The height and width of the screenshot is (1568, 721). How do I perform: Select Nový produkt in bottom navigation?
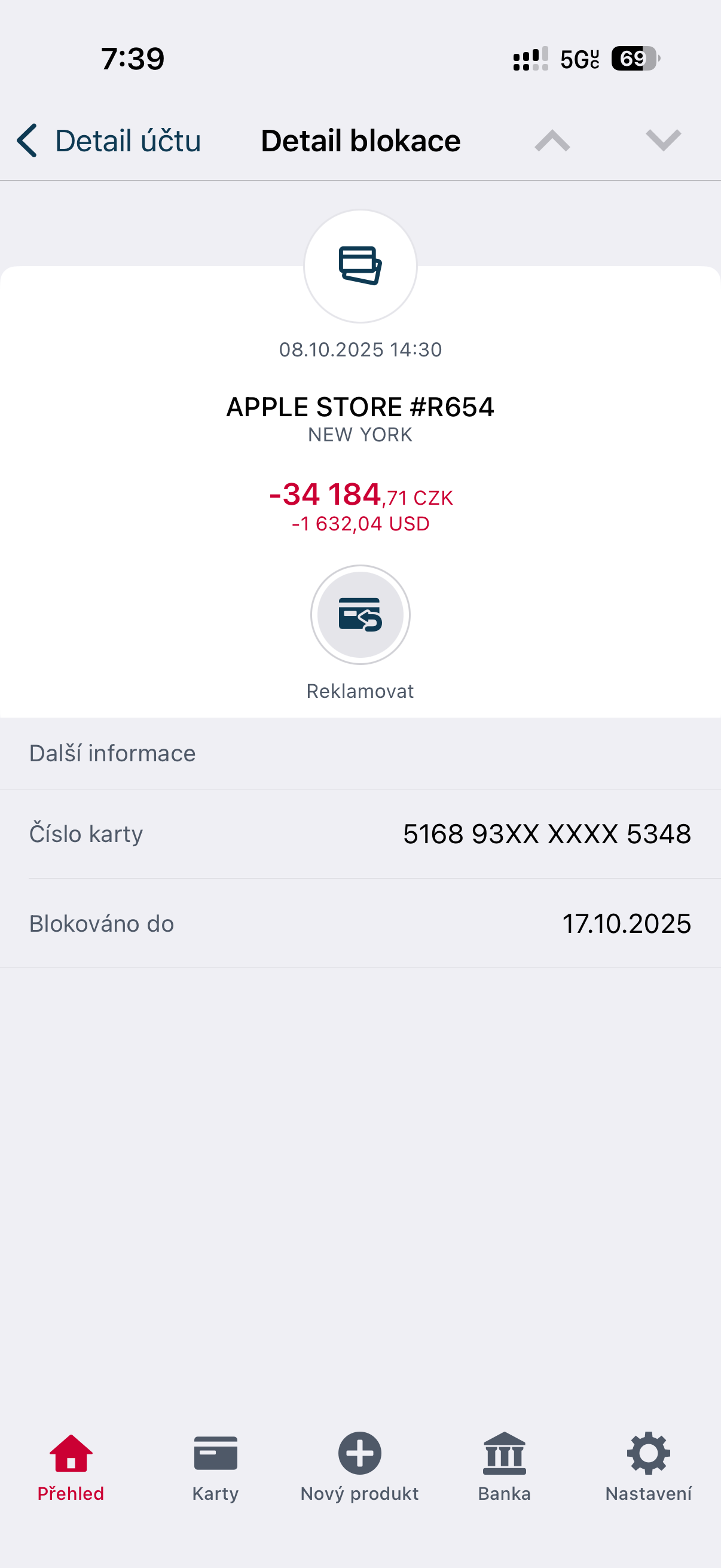point(359,1467)
